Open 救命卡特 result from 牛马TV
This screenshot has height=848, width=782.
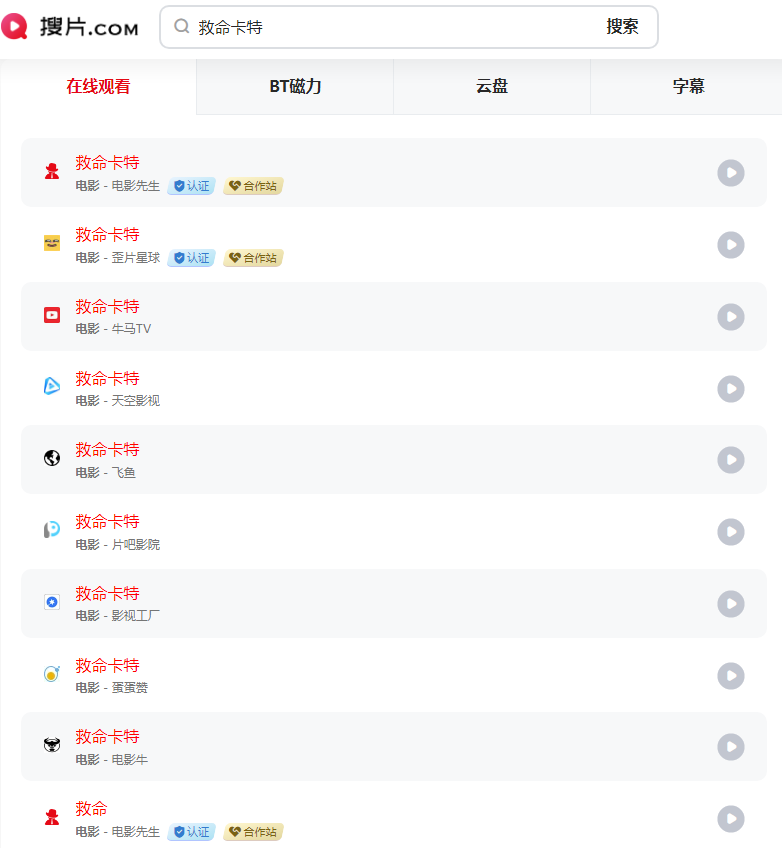107,307
